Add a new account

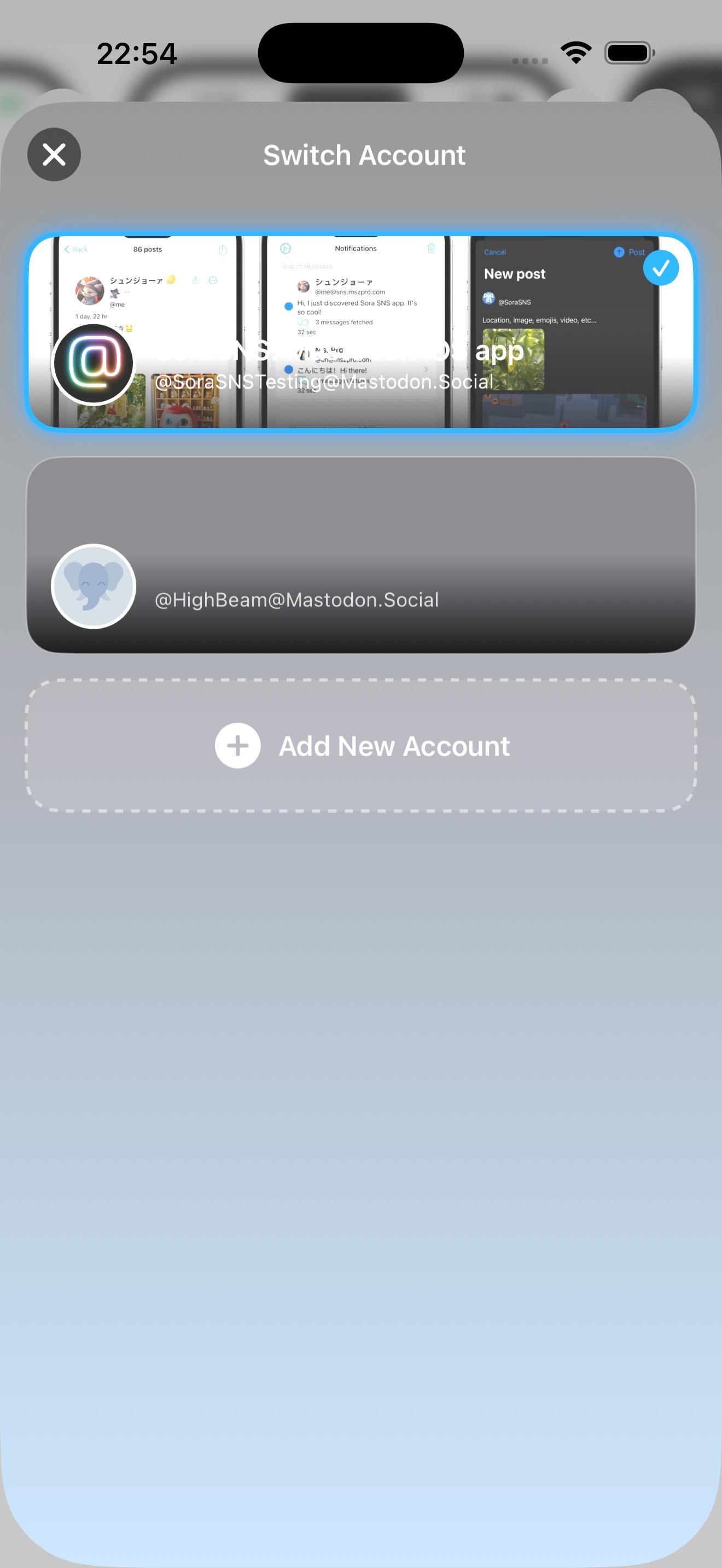pos(360,746)
